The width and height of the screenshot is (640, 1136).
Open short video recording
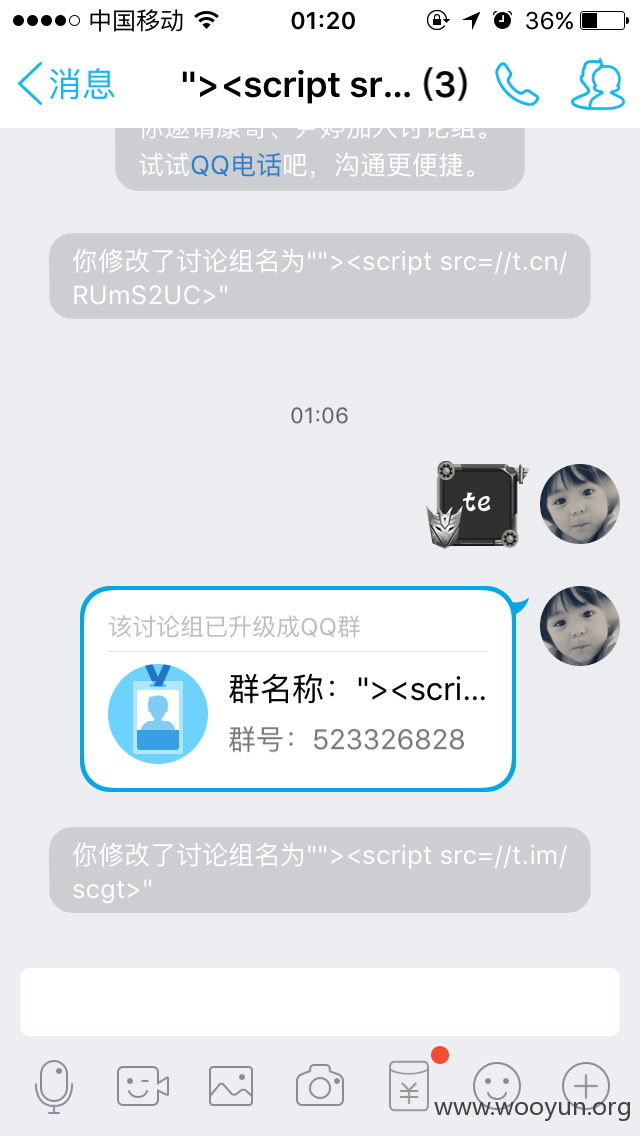143,1086
